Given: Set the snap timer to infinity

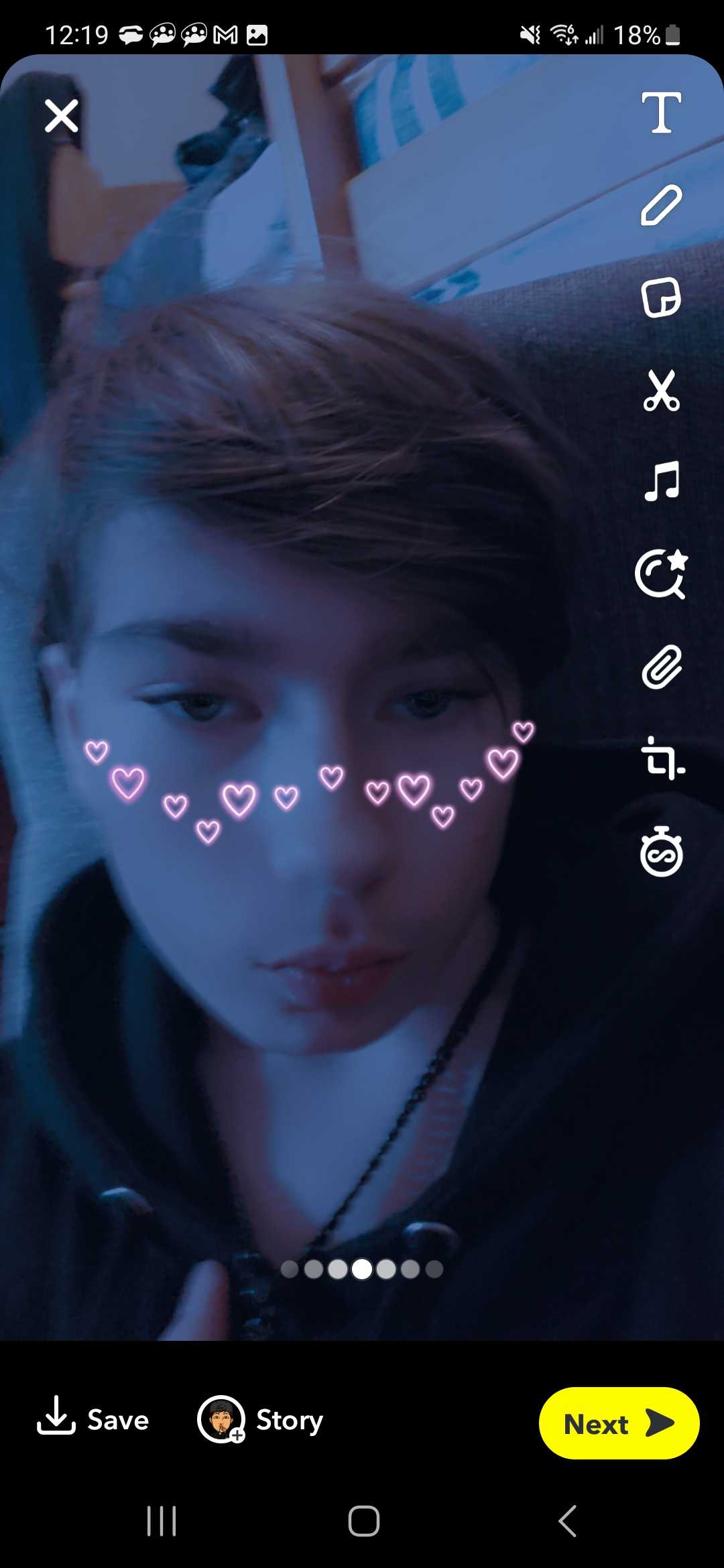Looking at the screenshot, I should tap(662, 852).
